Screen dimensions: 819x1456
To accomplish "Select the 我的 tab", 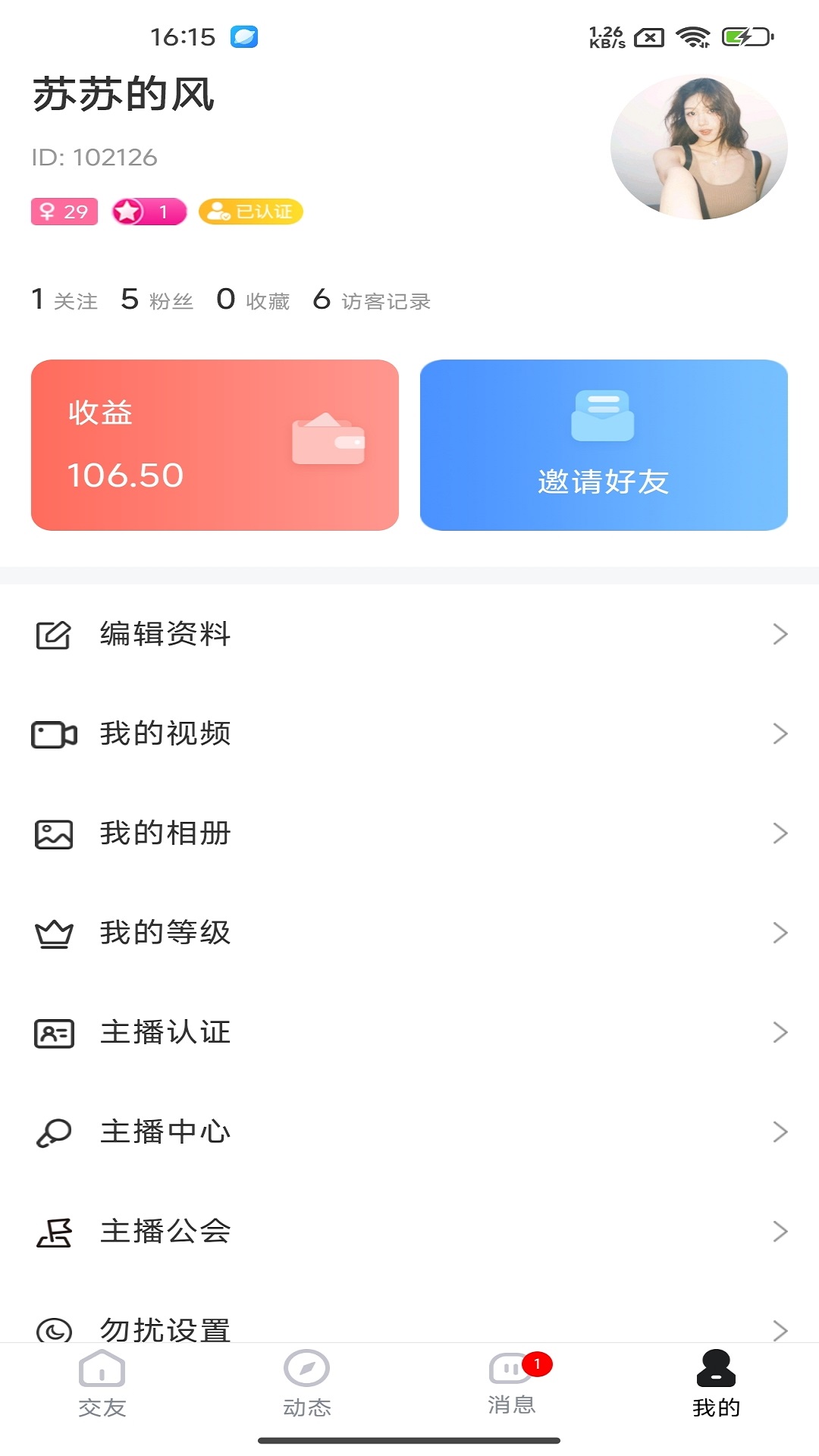I will pos(716,1384).
